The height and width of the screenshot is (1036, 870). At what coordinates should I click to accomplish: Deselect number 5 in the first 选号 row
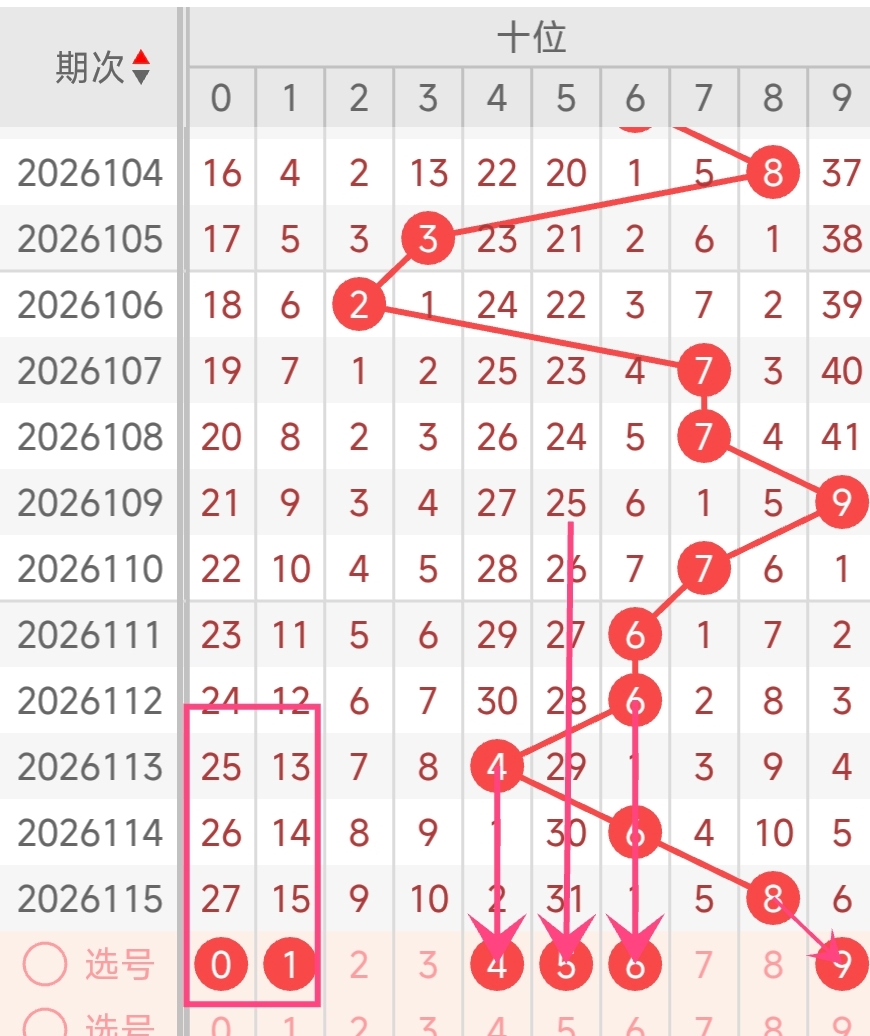click(x=566, y=965)
